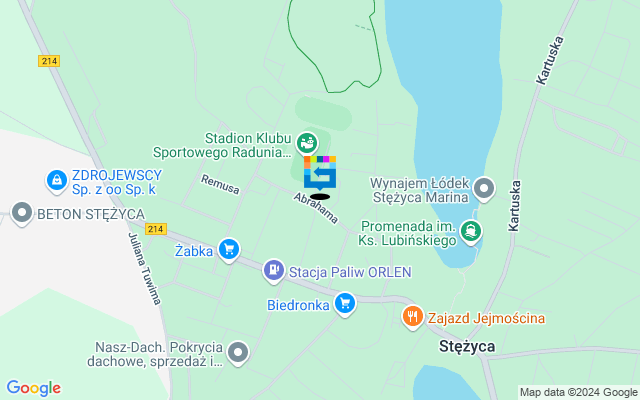This screenshot has height=400, width=640.
Task: Tap the Biedronka shopping marker
Action: click(x=345, y=302)
